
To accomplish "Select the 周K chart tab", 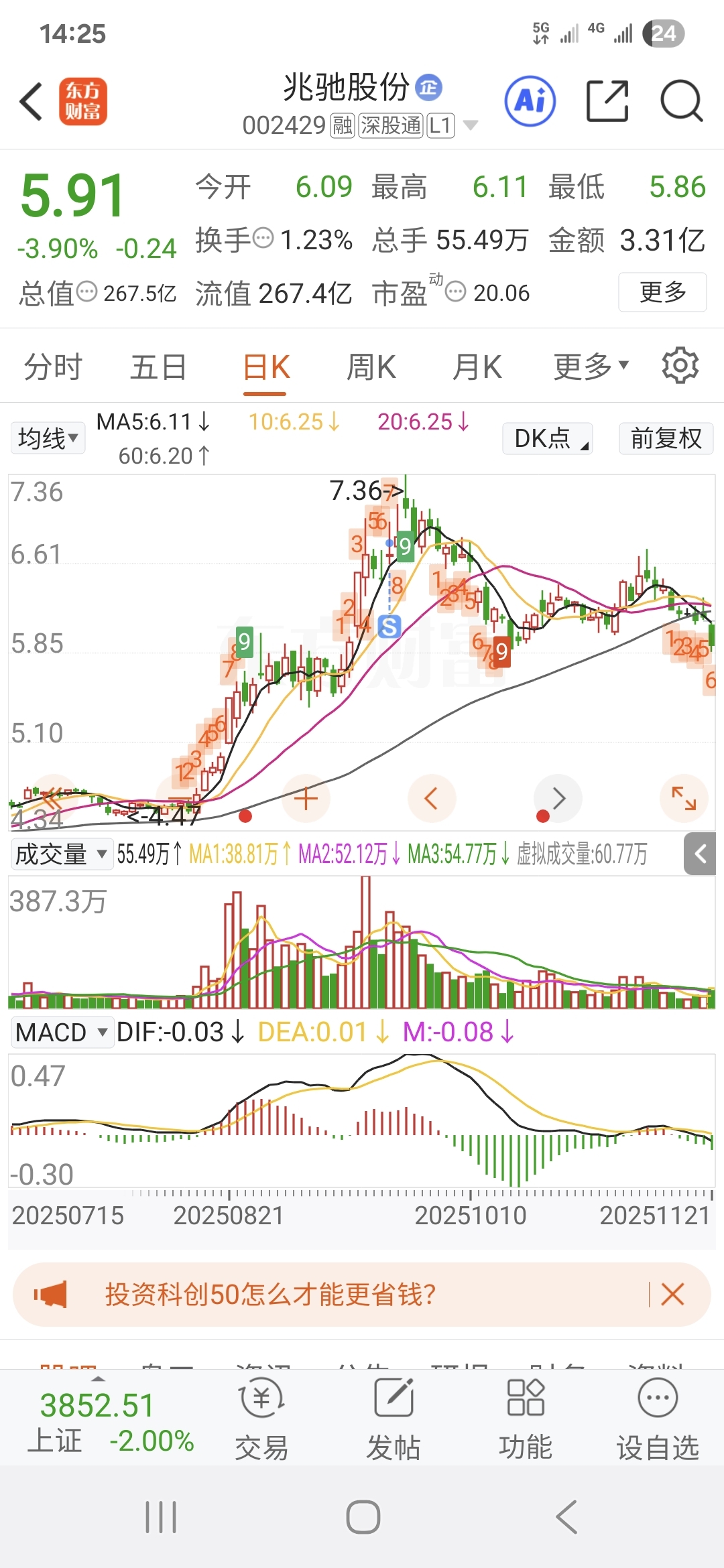I will pyautogui.click(x=371, y=367).
